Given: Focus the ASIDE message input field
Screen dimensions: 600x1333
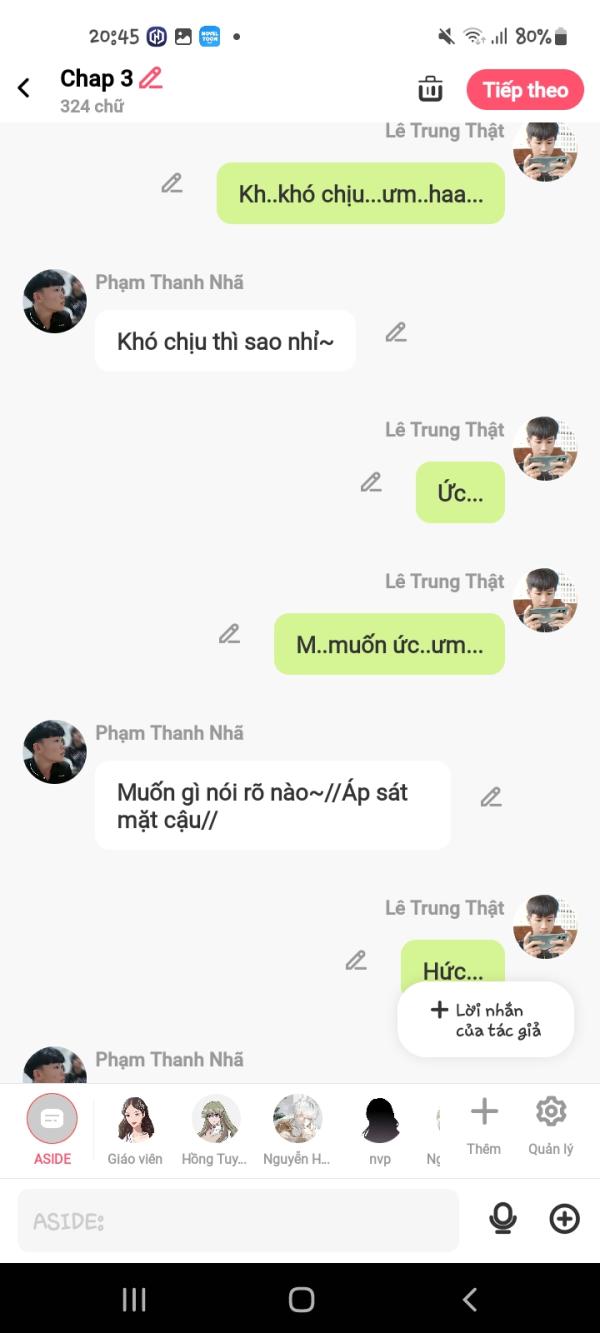Looking at the screenshot, I should [x=238, y=1220].
